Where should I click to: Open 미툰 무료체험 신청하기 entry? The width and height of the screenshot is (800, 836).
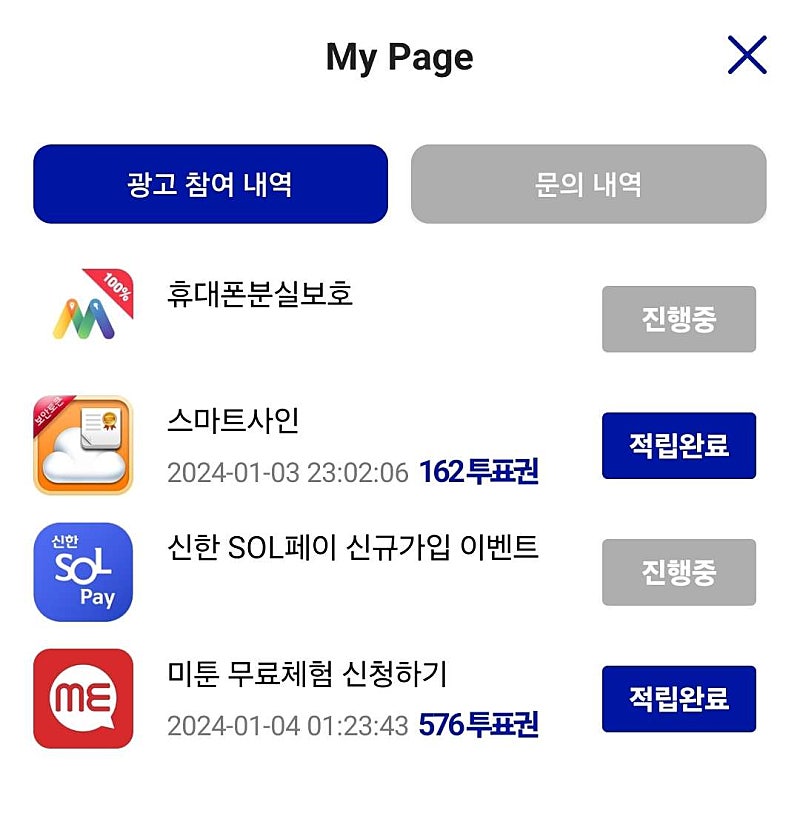[306, 674]
